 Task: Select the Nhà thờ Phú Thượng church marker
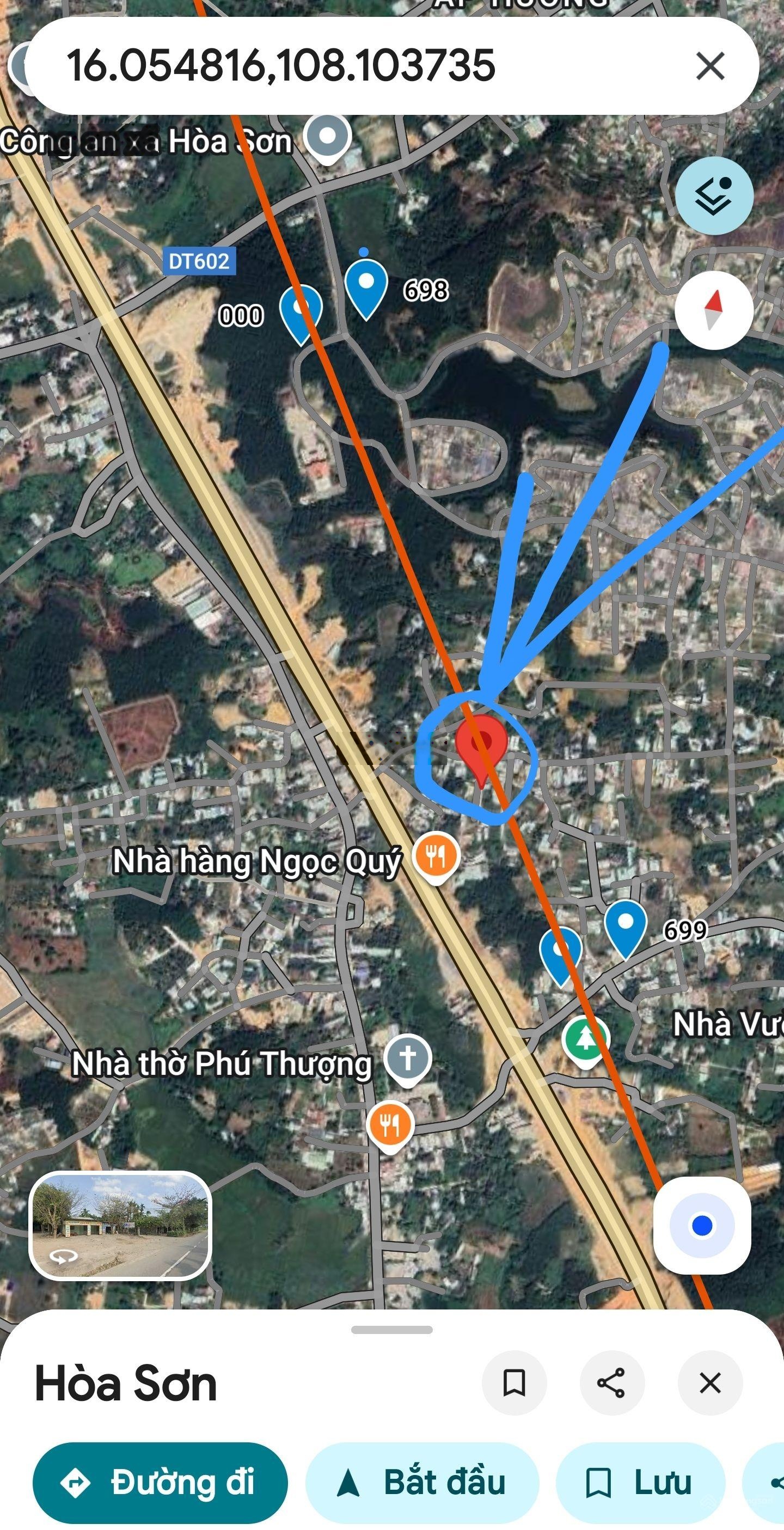point(407,1058)
